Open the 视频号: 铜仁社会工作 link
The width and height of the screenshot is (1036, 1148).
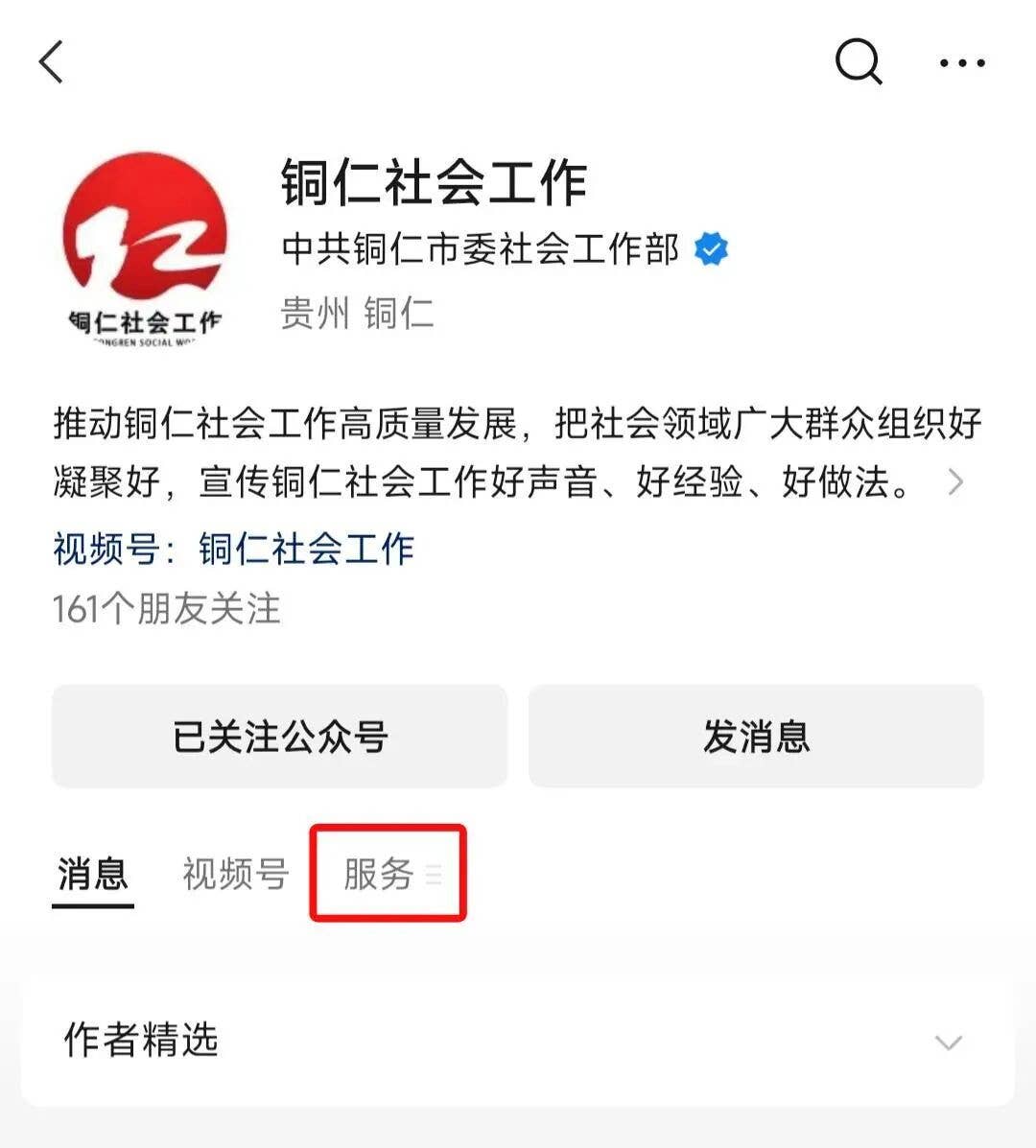tap(234, 549)
